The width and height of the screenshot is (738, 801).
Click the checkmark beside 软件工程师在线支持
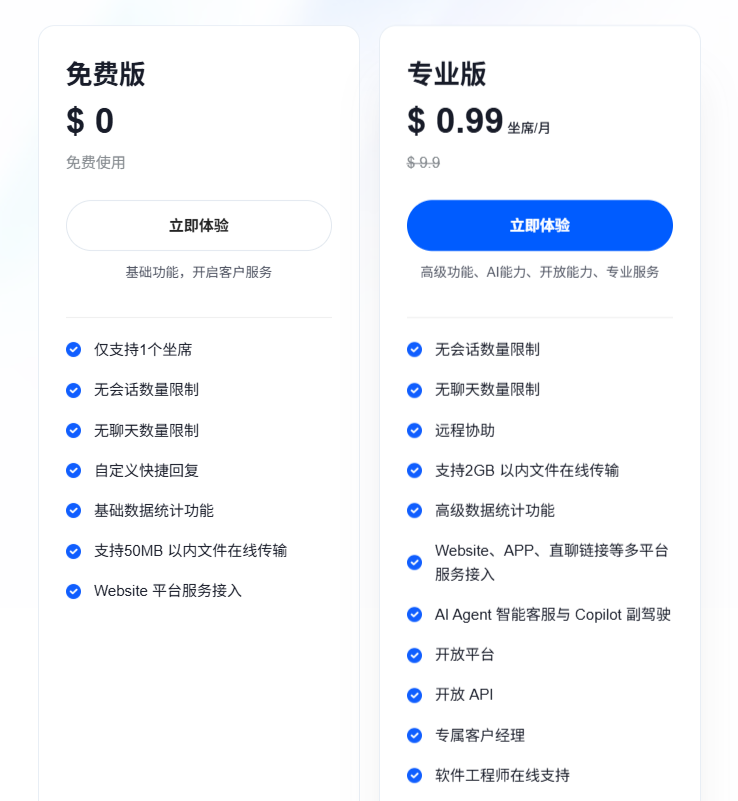414,775
